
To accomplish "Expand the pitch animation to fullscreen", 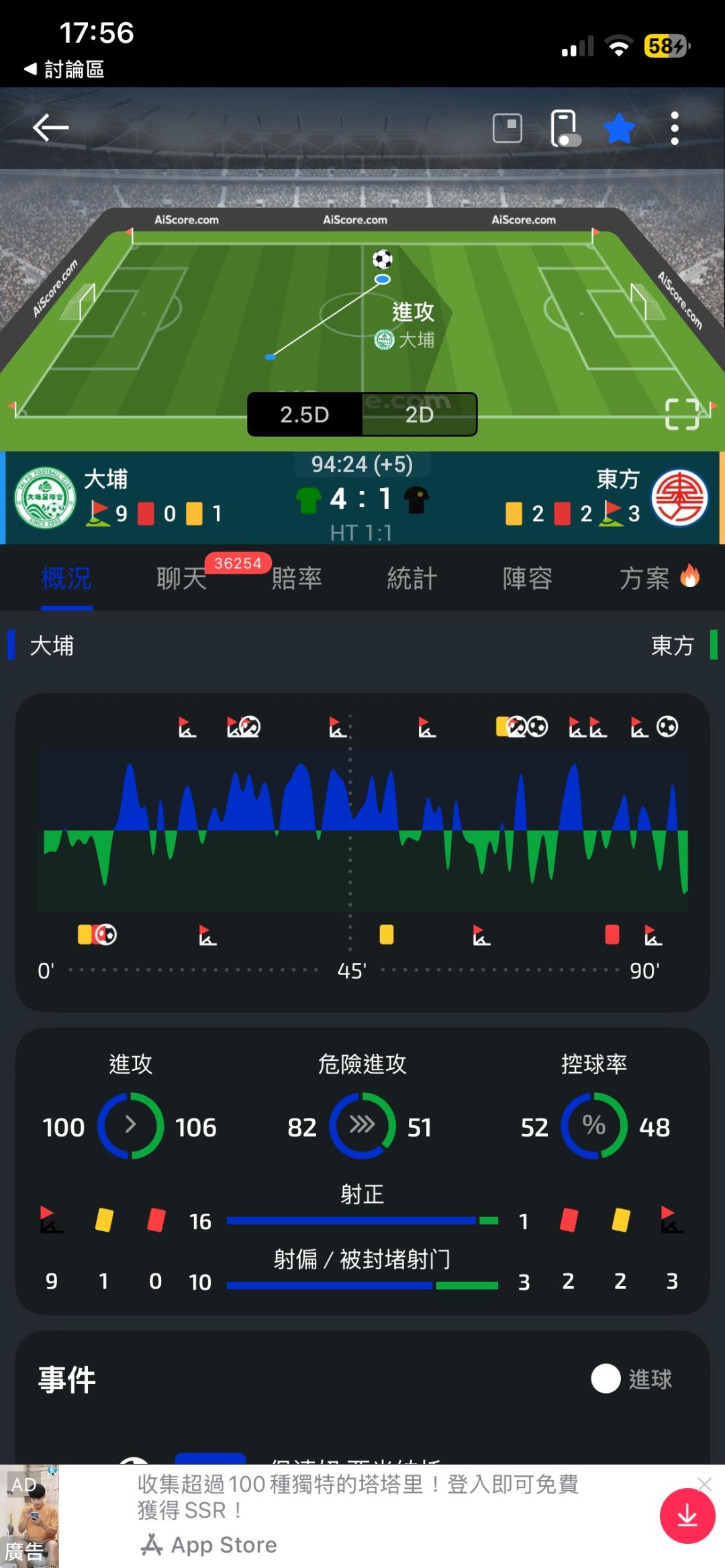I will pyautogui.click(x=682, y=414).
